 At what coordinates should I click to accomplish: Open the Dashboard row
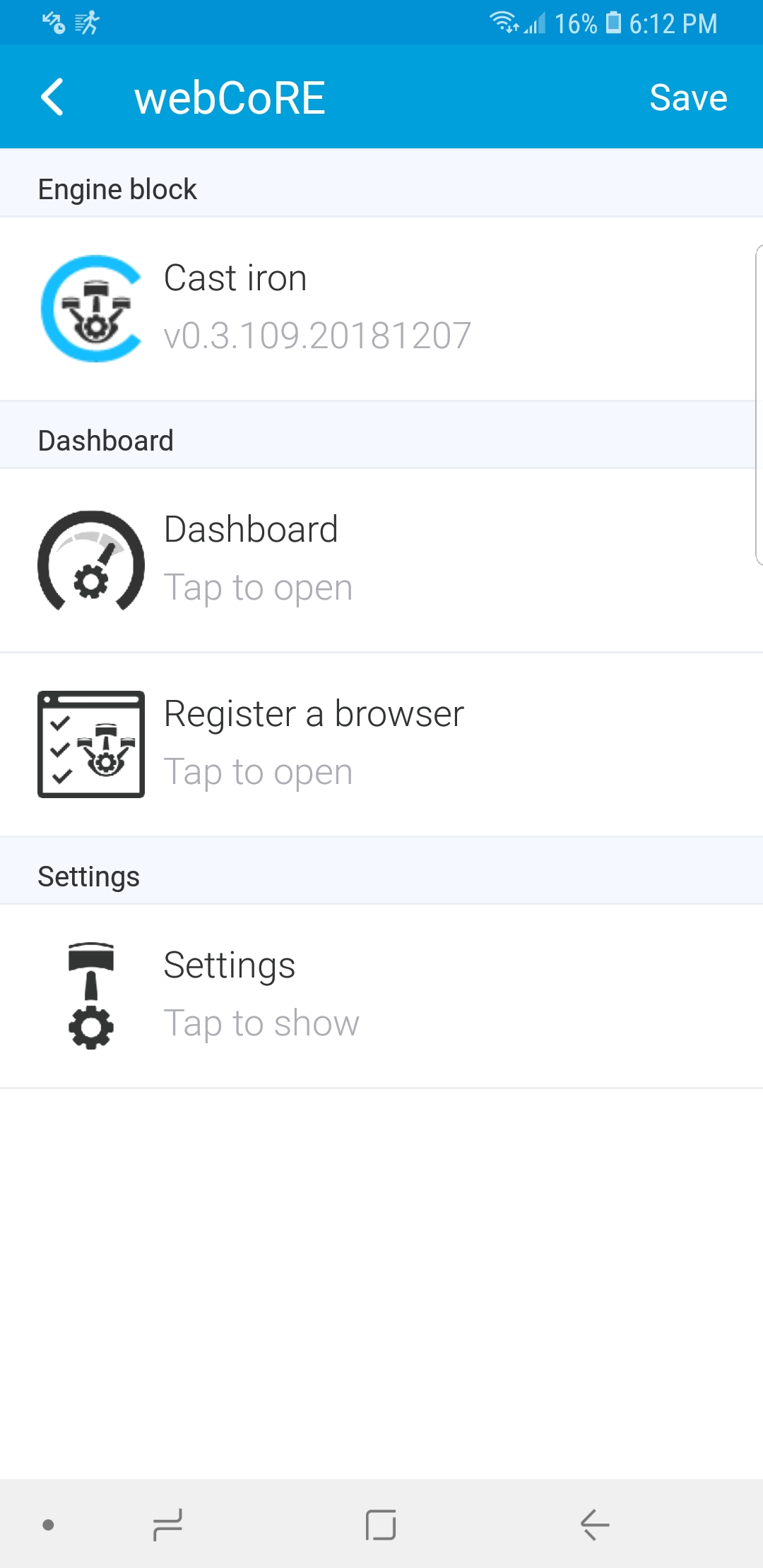click(x=381, y=560)
